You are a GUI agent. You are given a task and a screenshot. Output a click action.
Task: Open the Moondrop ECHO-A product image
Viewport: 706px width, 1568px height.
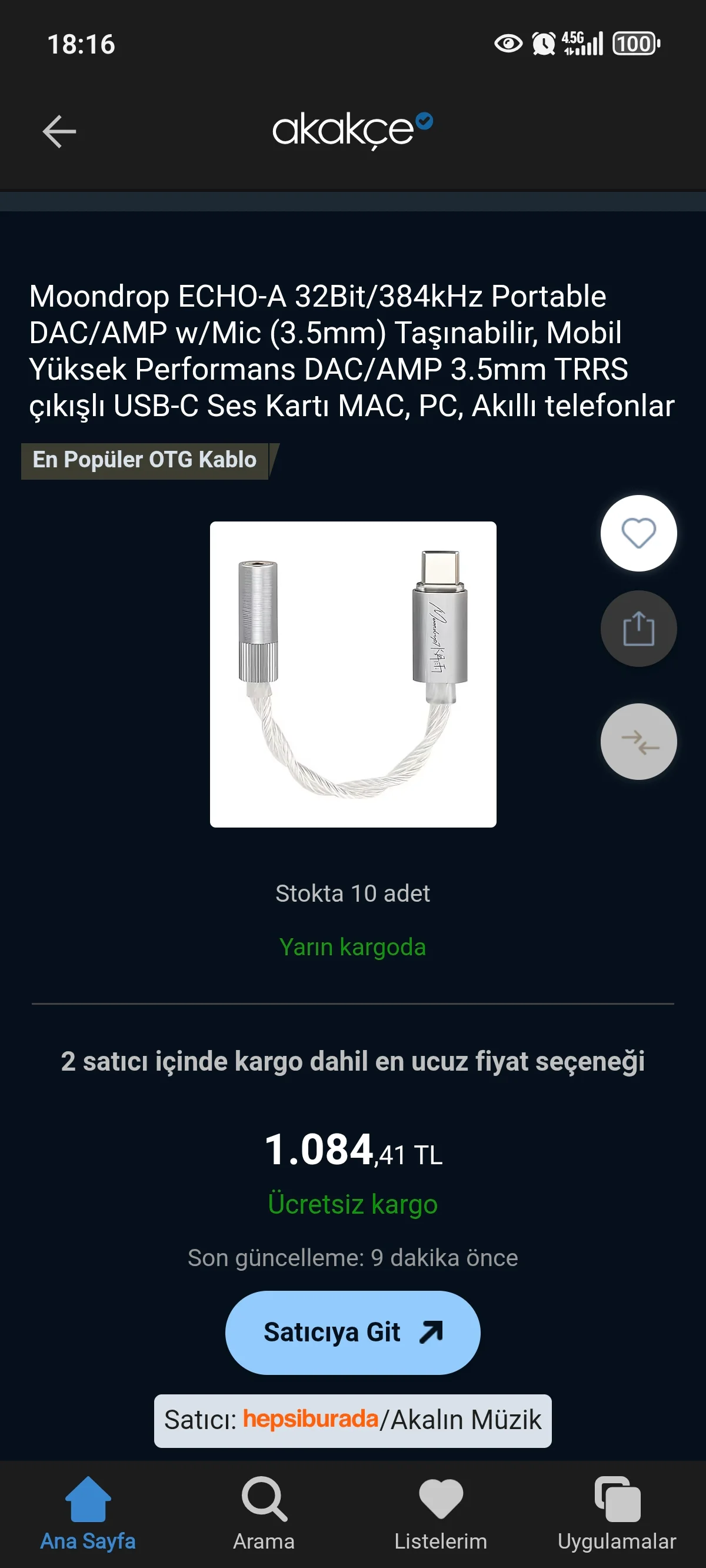[353, 674]
